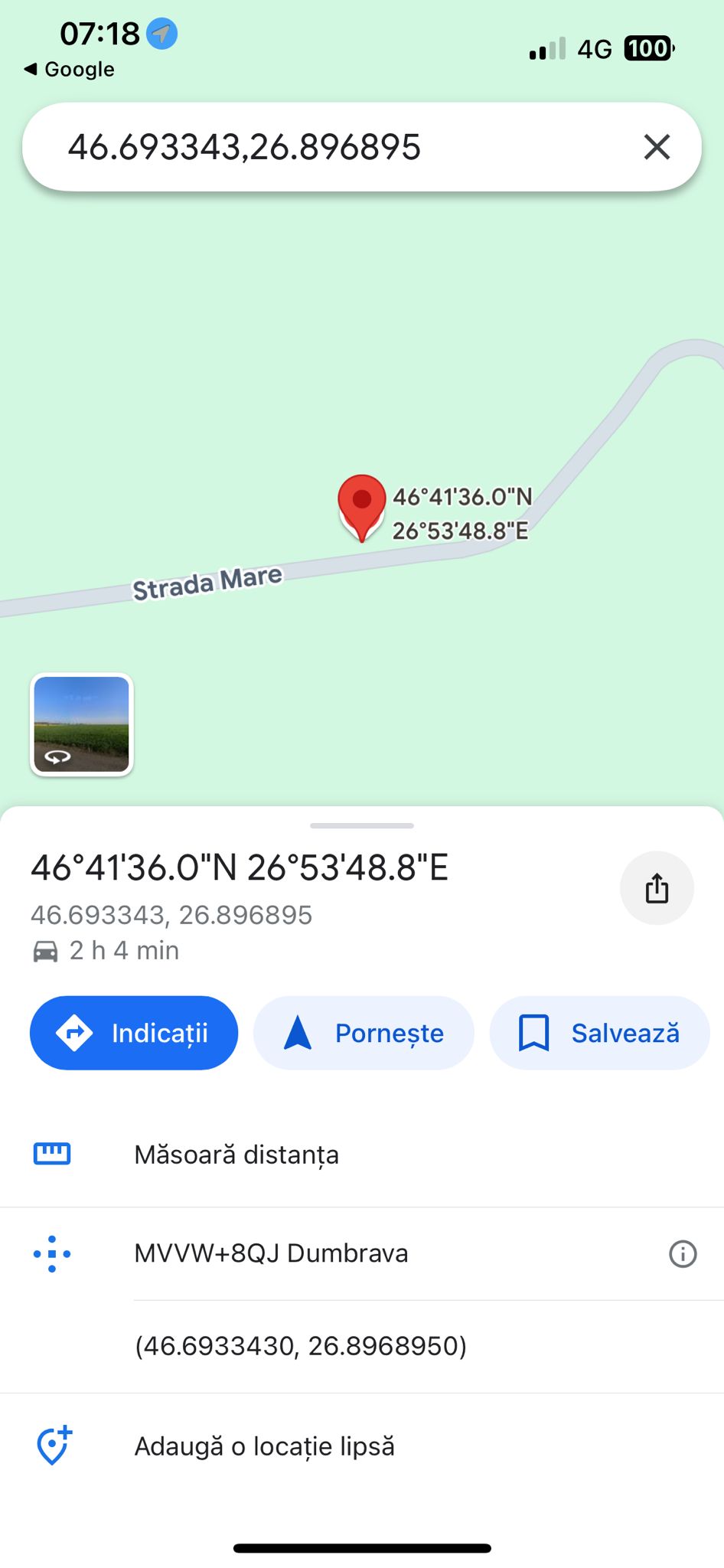The image size is (724, 1568).
Task: Open the Street View preview thumbnail
Action: tap(82, 724)
